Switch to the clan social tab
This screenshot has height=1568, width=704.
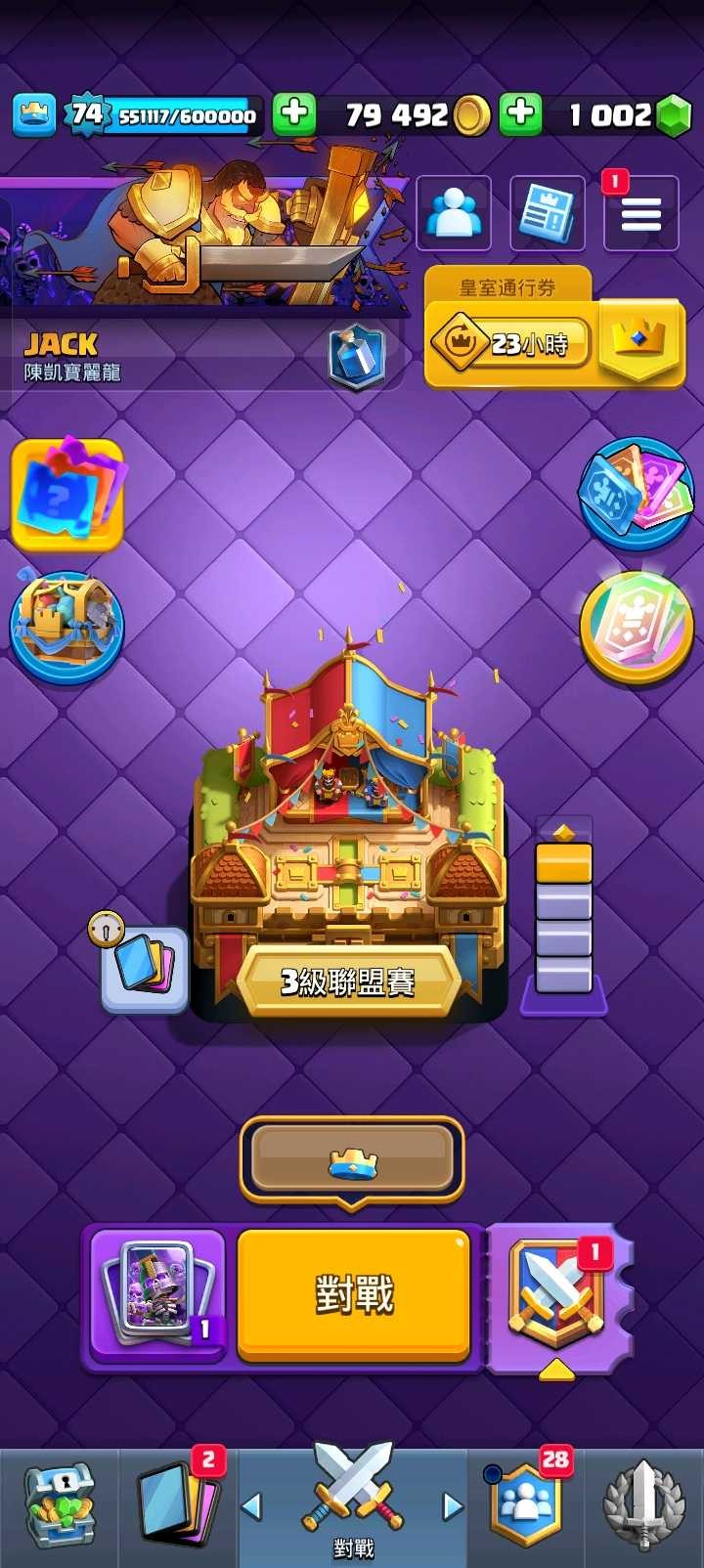(526, 1505)
